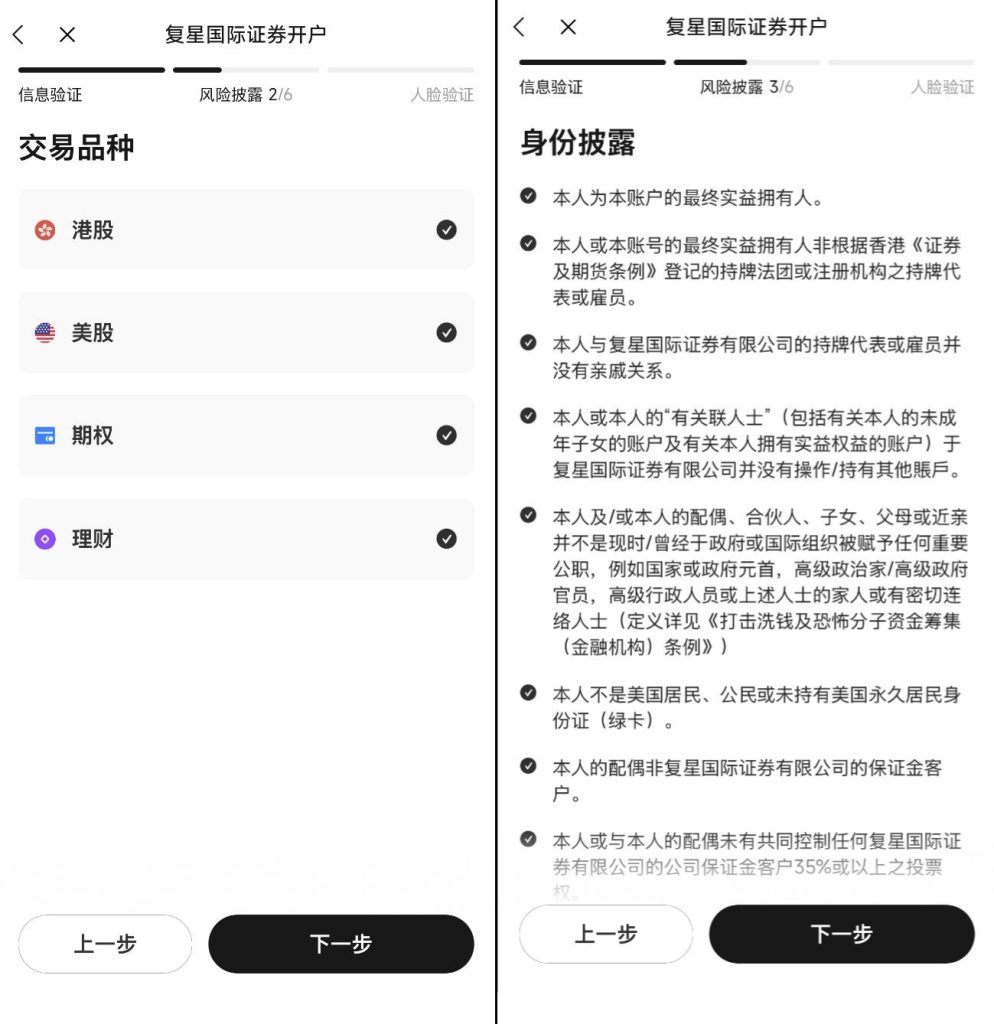Toggle the 理财 trading product checkbox

(446, 539)
